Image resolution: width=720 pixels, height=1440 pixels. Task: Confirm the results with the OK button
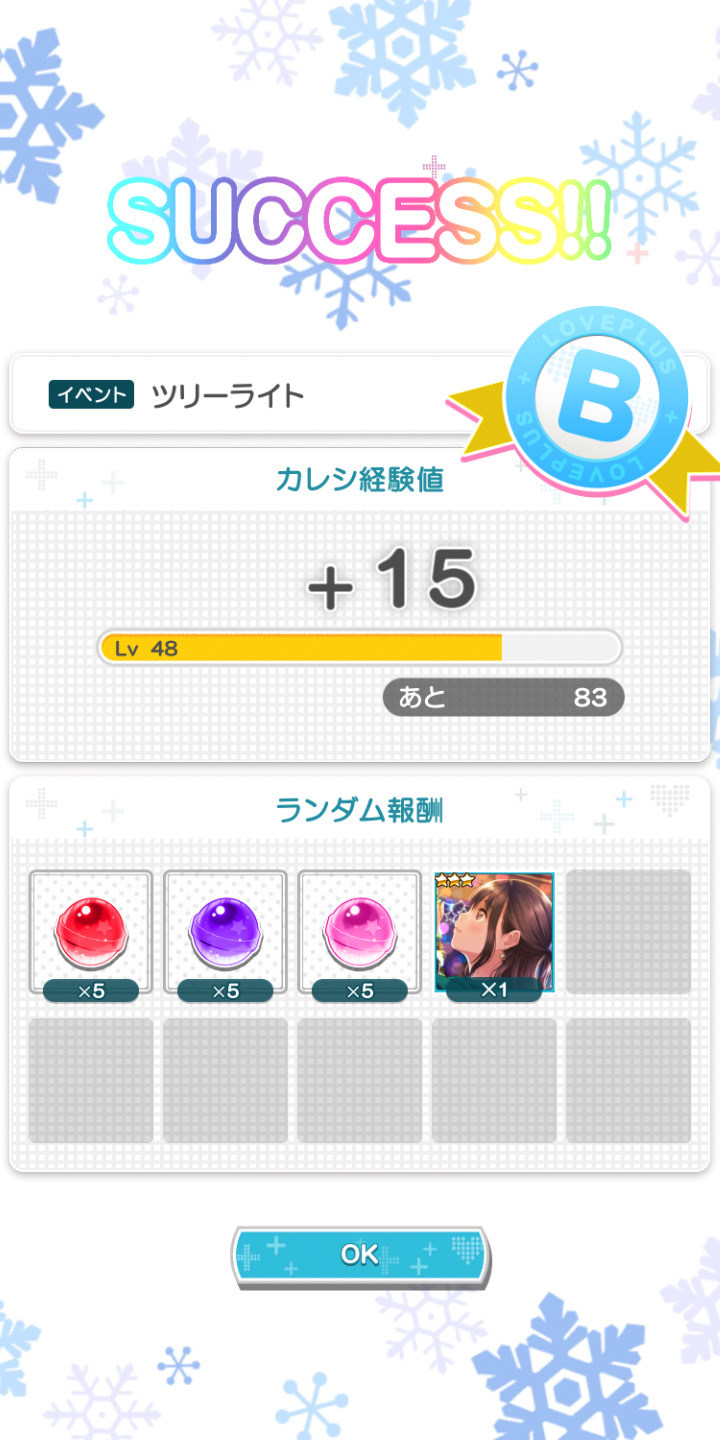click(x=360, y=1255)
